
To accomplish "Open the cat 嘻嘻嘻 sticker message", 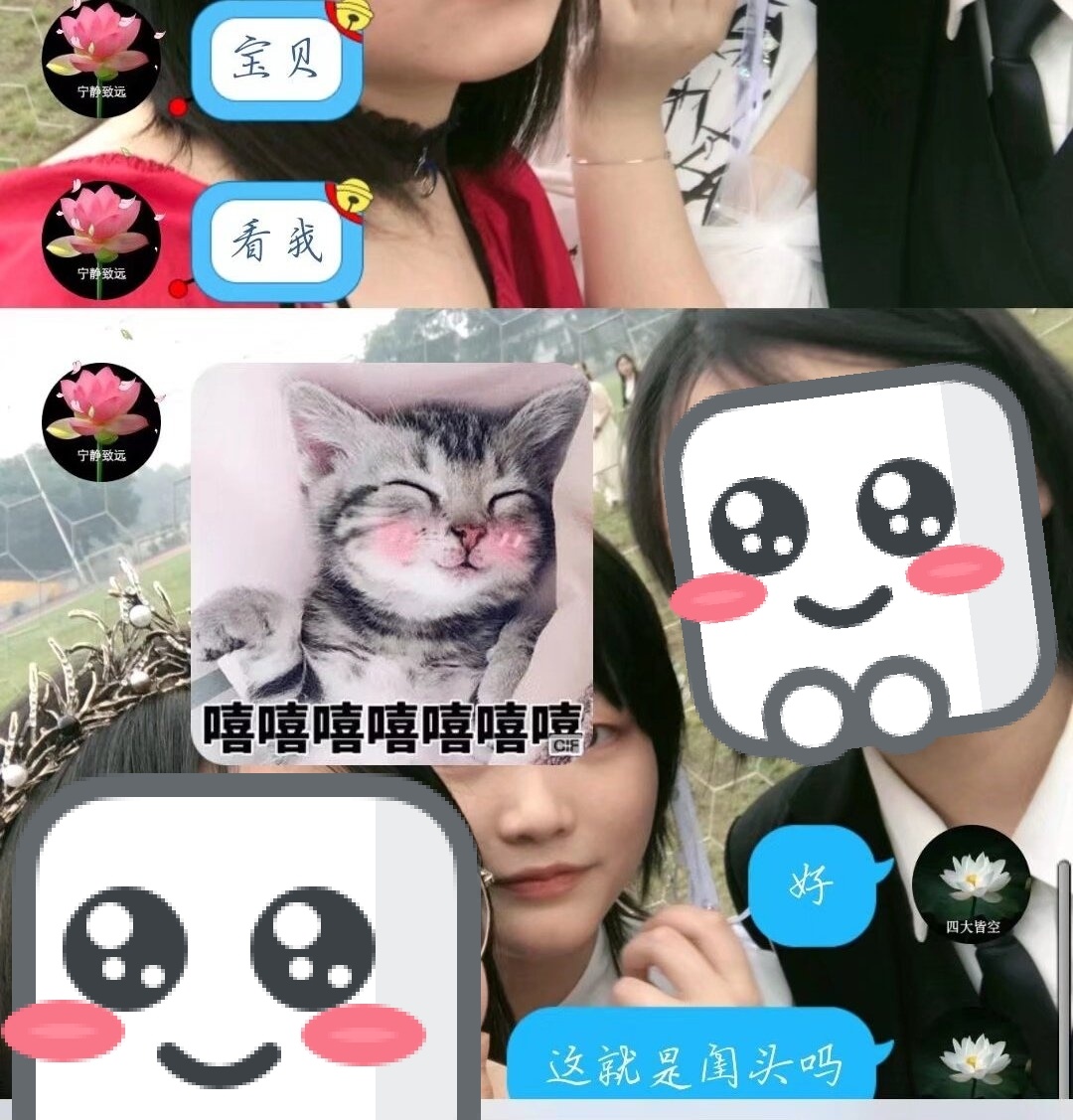I will click(x=391, y=563).
